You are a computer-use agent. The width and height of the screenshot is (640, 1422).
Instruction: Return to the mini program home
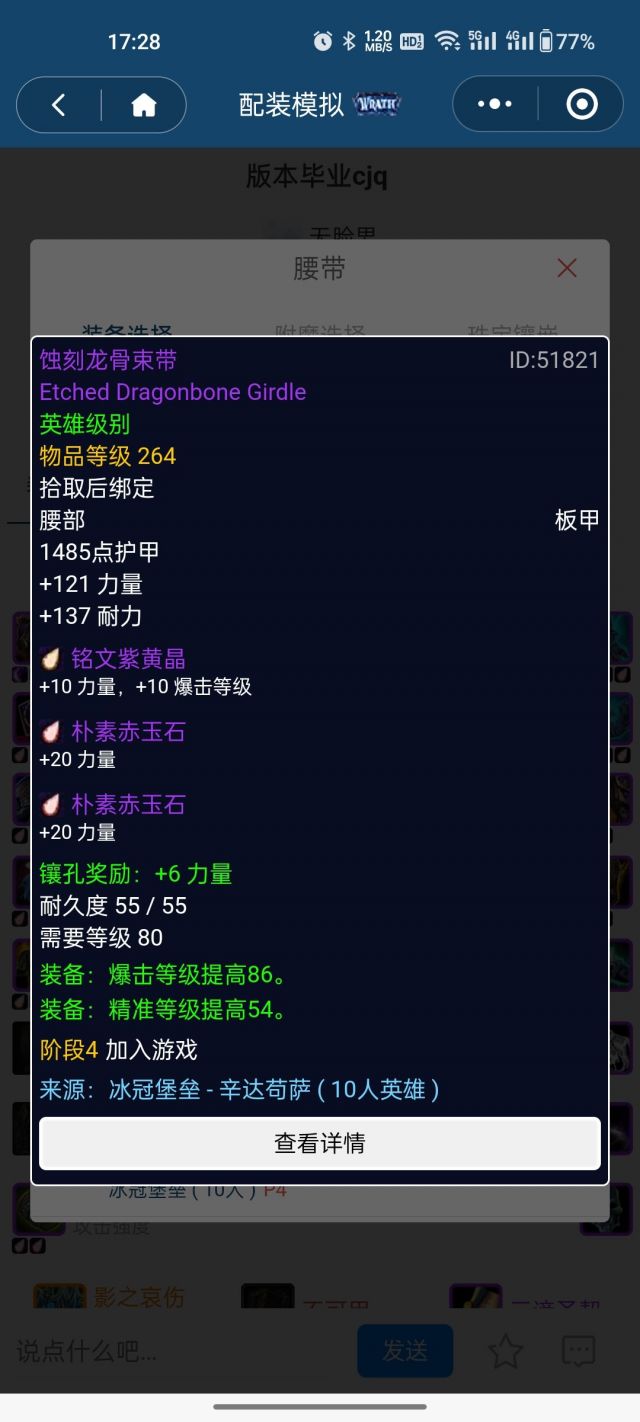144,105
